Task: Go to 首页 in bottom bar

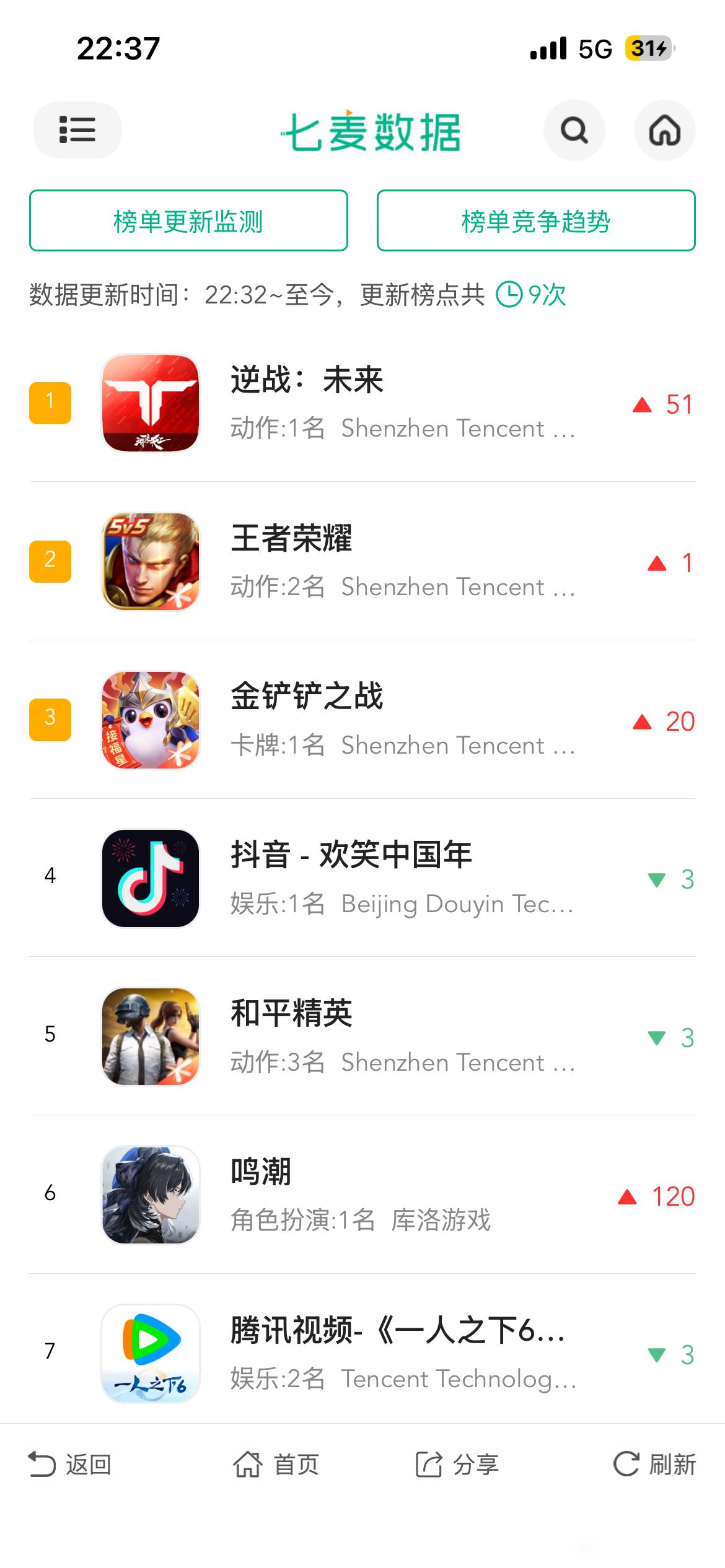Action: [276, 1465]
